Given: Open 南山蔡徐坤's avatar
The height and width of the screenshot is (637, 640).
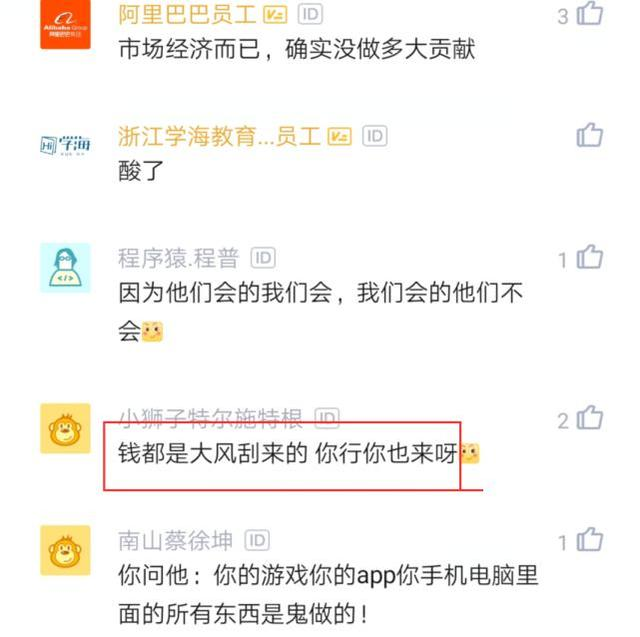Looking at the screenshot, I should pos(65,551).
